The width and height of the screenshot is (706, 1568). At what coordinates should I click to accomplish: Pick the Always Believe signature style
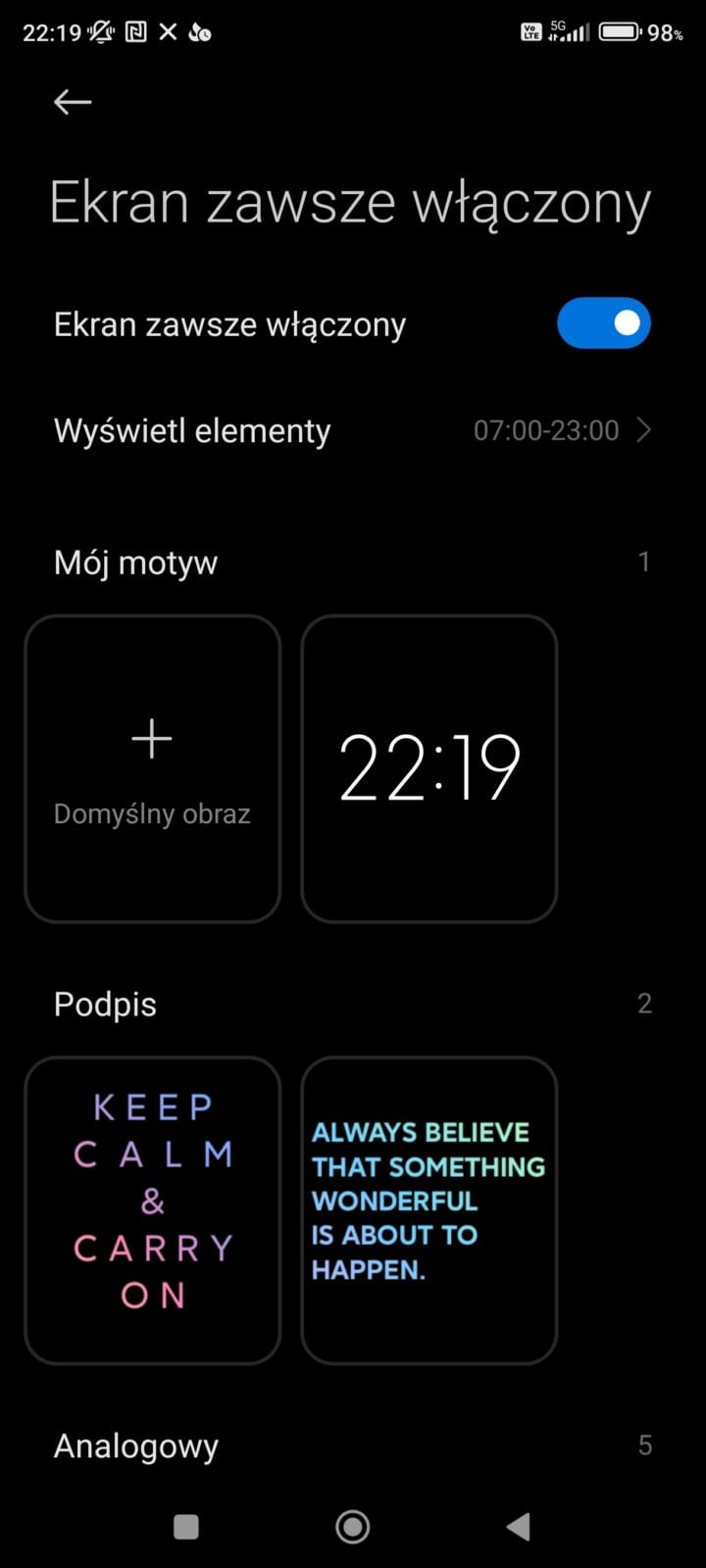[x=429, y=1209]
